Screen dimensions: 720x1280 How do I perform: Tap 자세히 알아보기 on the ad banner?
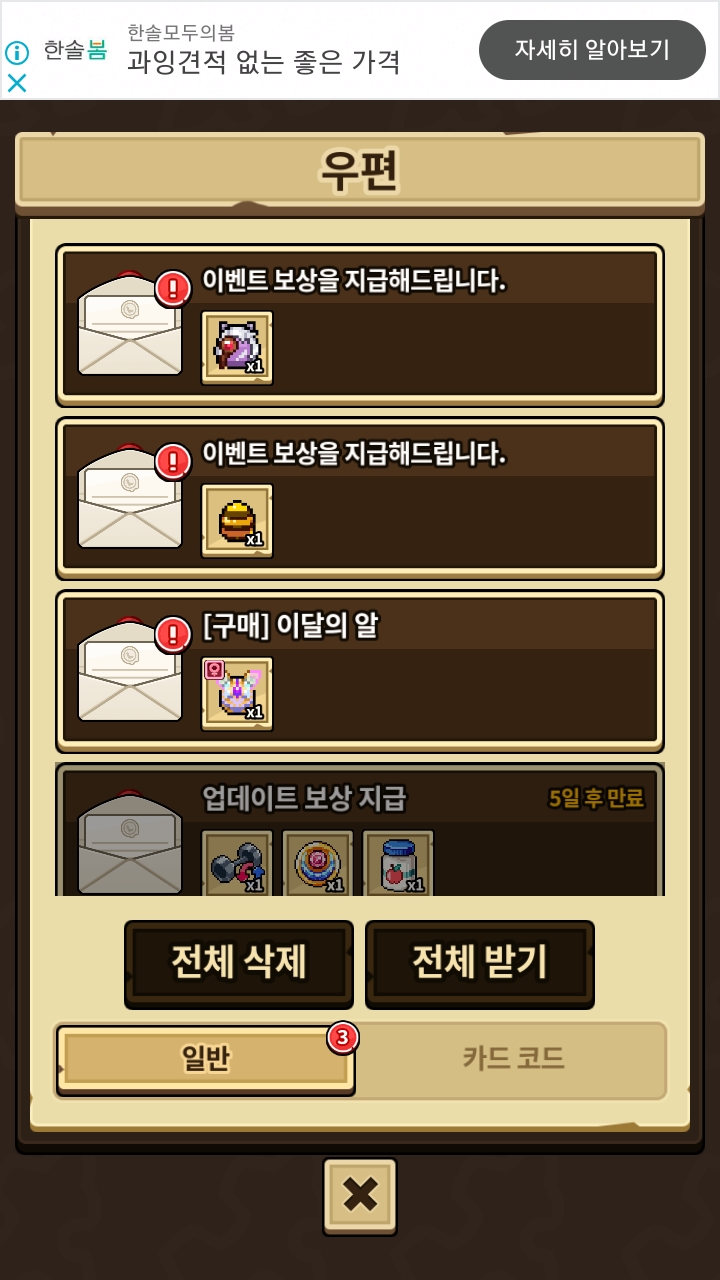[x=592, y=50]
